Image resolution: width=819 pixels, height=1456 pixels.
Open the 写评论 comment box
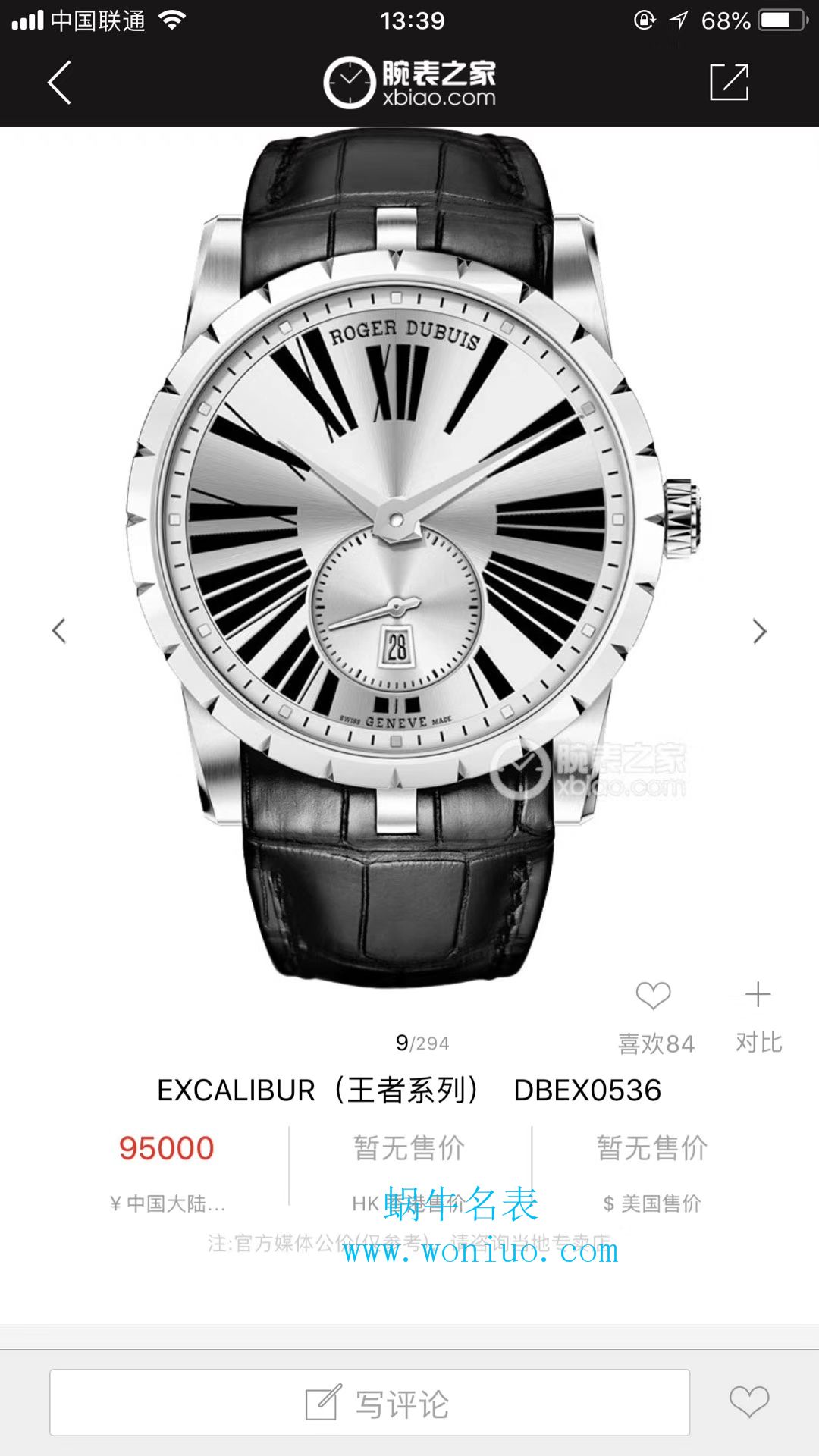click(x=370, y=1403)
